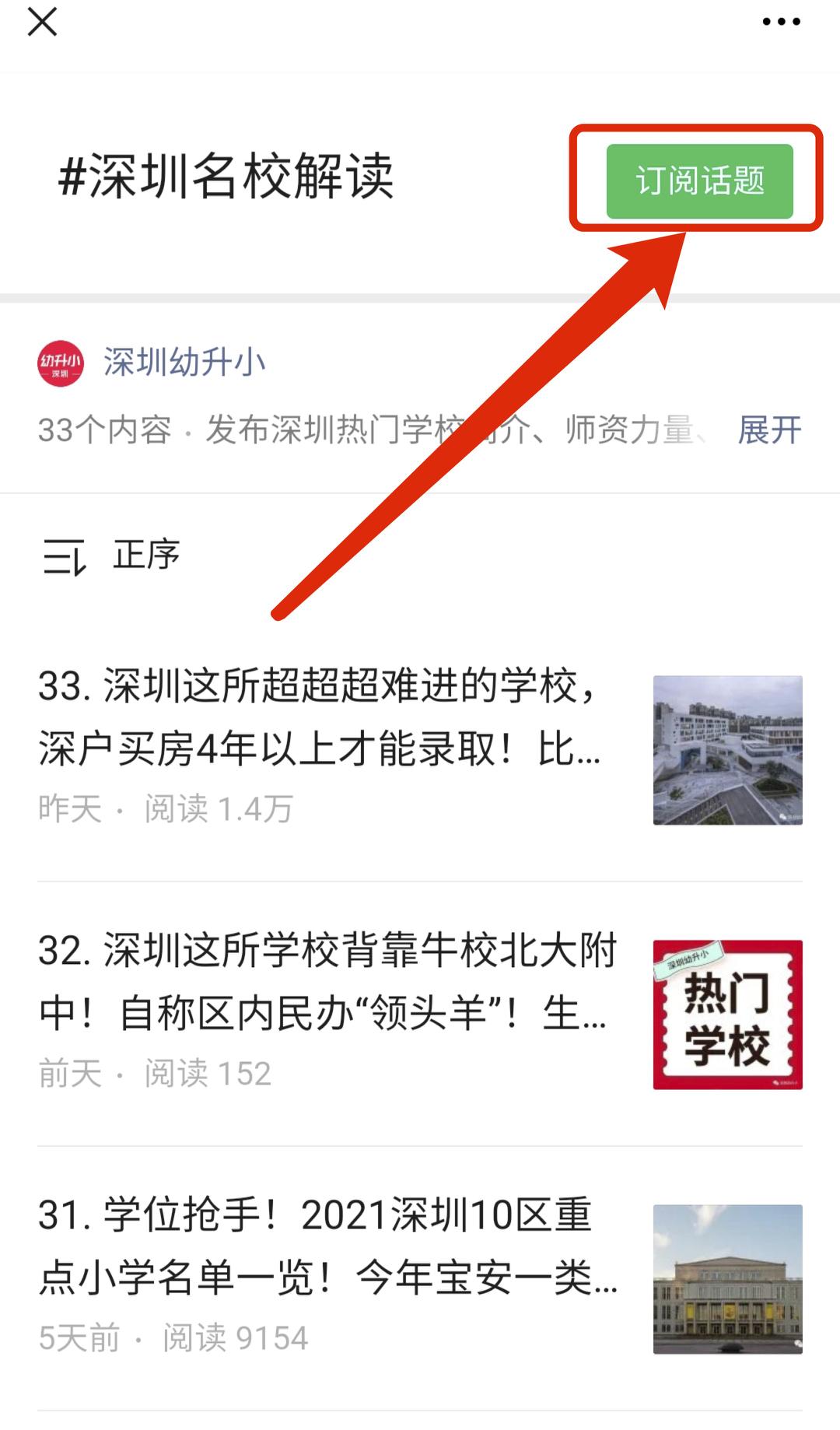The height and width of the screenshot is (1430, 840).
Task: Open the 深圳幼升小 account name link
Action: (183, 360)
